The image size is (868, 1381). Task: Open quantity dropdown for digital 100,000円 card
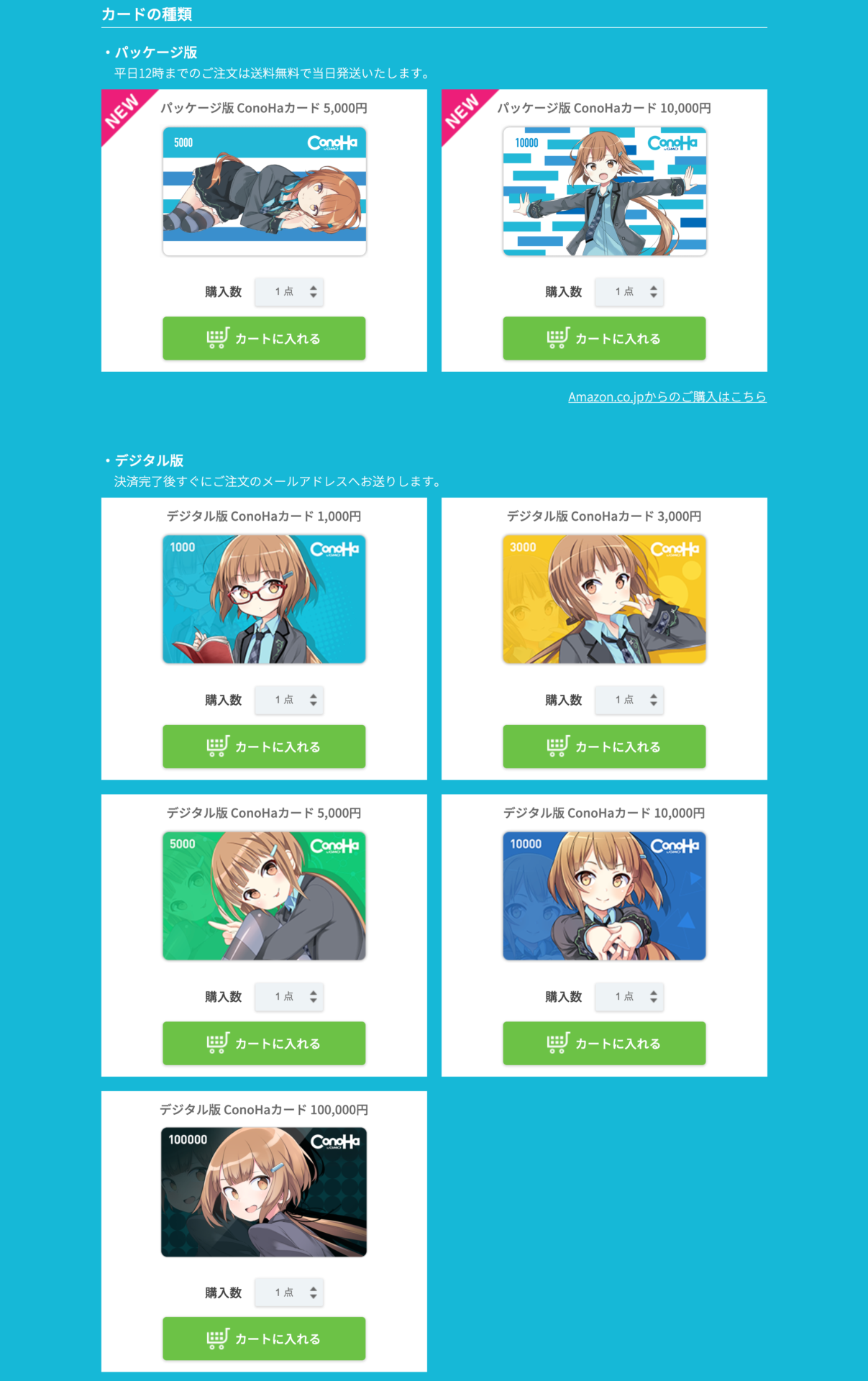point(289,1293)
